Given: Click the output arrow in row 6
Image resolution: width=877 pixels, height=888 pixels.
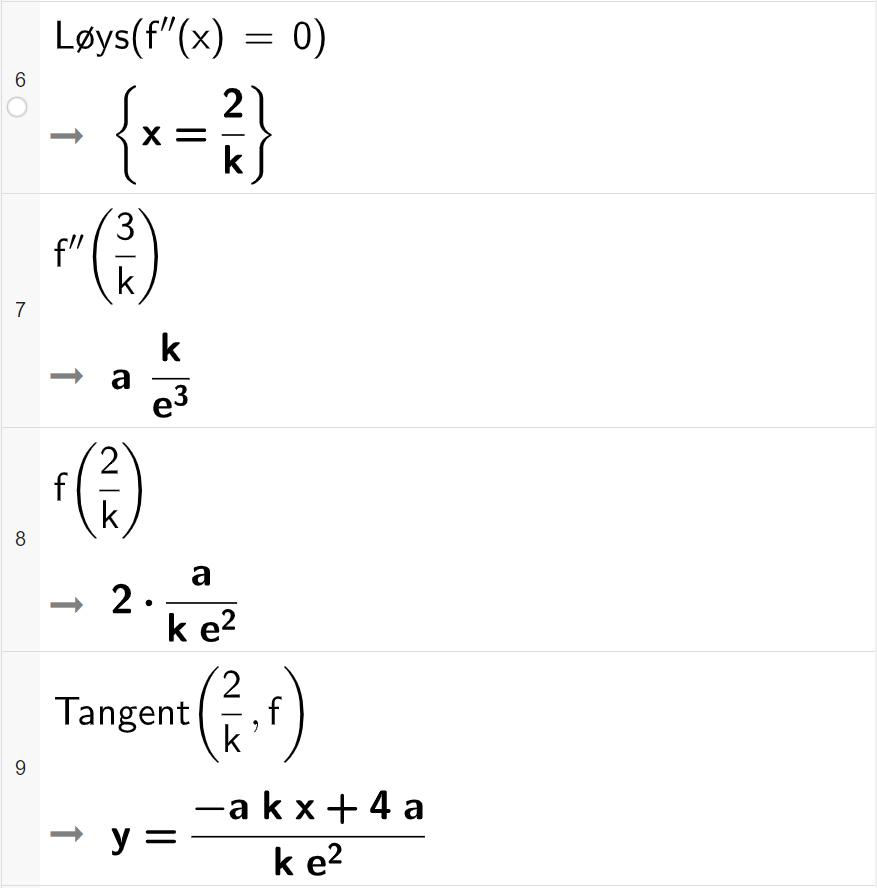Looking at the screenshot, I should click(x=68, y=134).
